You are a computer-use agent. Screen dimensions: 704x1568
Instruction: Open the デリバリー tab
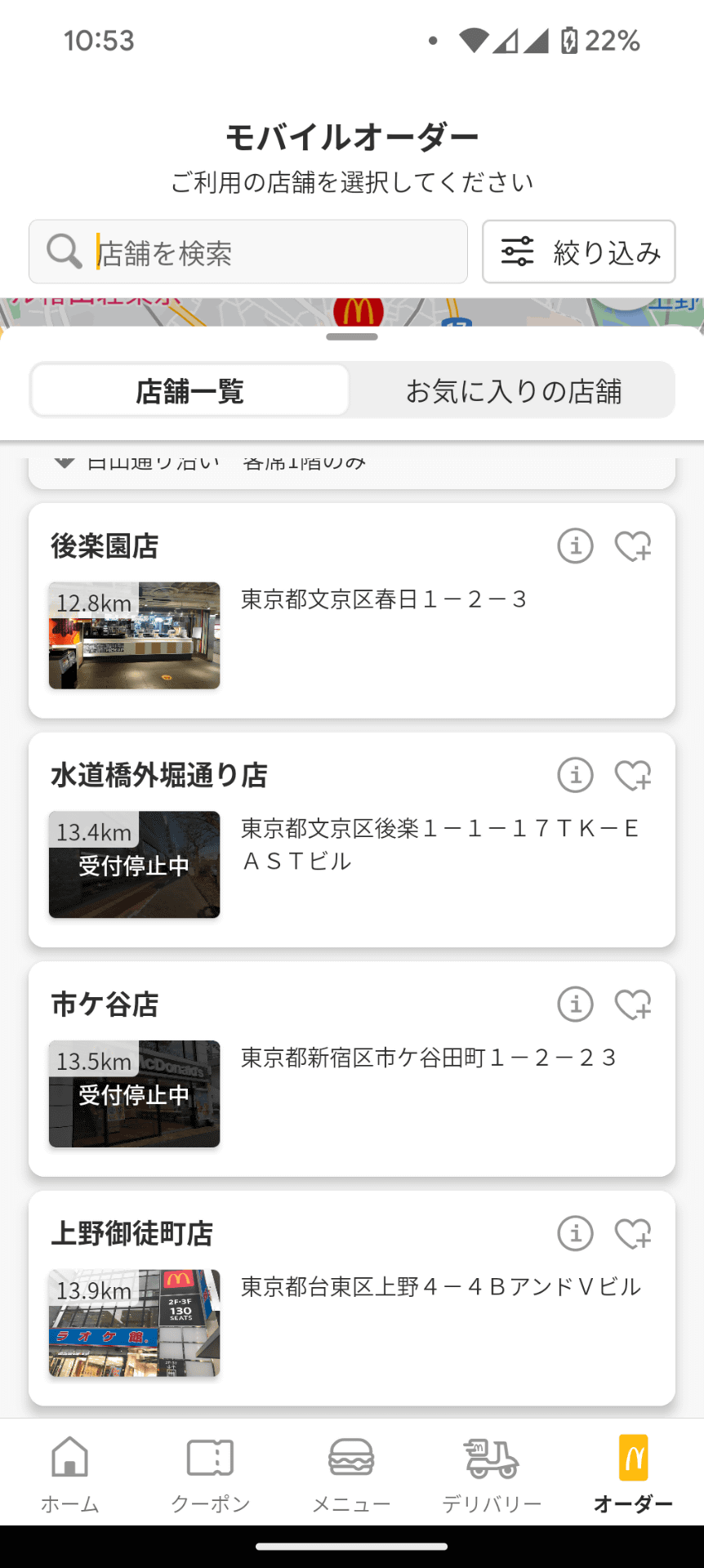point(492,1473)
